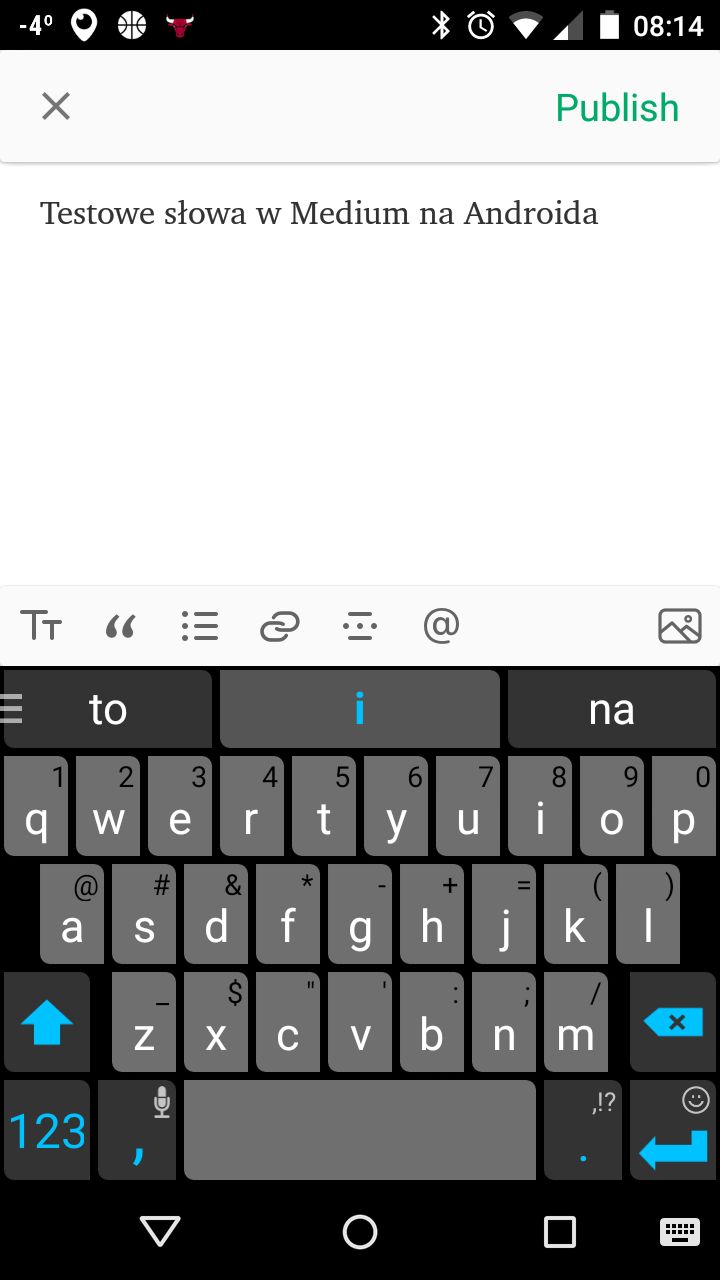Open the text size formatting option

[x=41, y=626]
